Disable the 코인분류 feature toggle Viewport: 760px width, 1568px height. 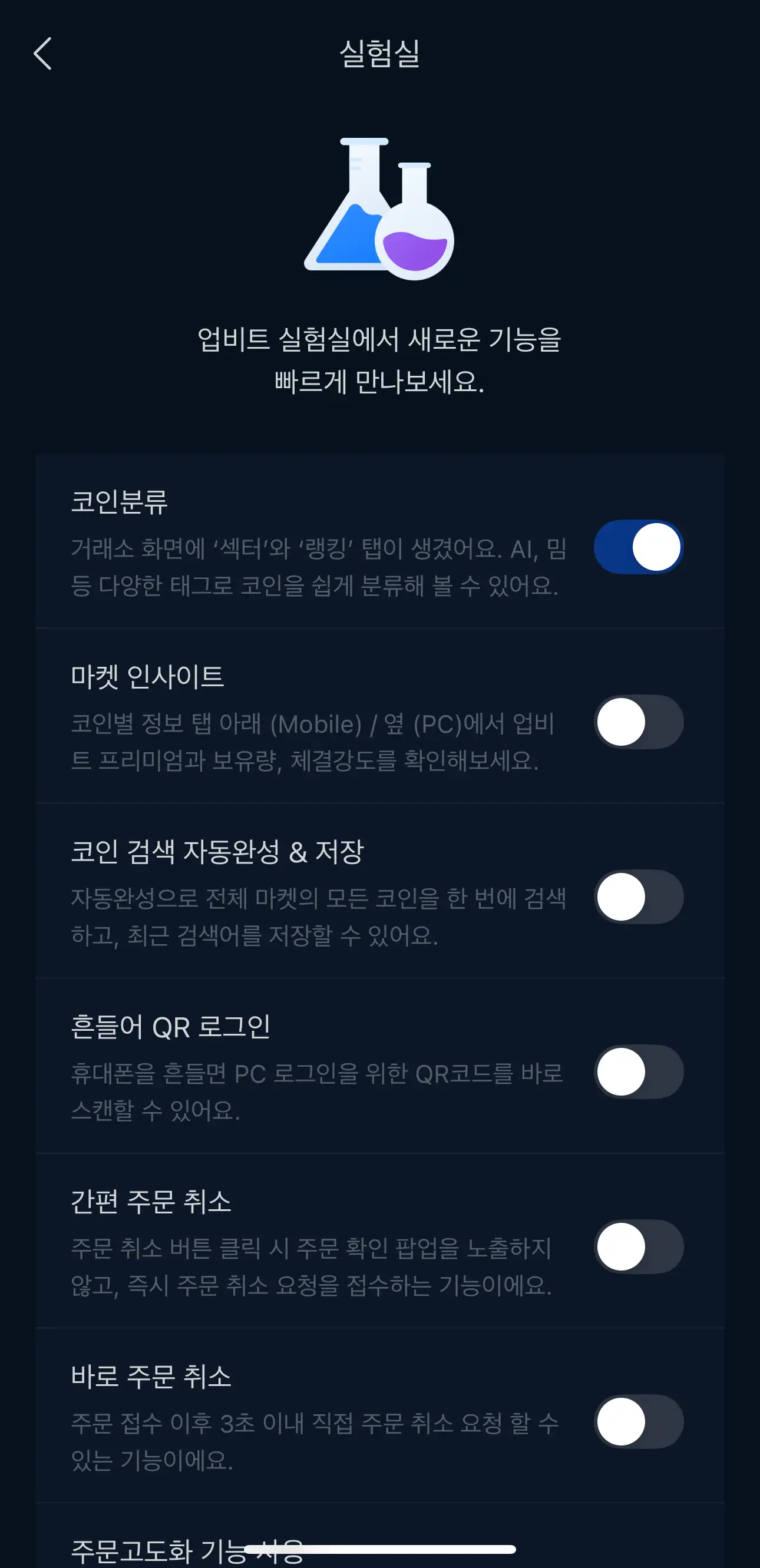coord(637,547)
